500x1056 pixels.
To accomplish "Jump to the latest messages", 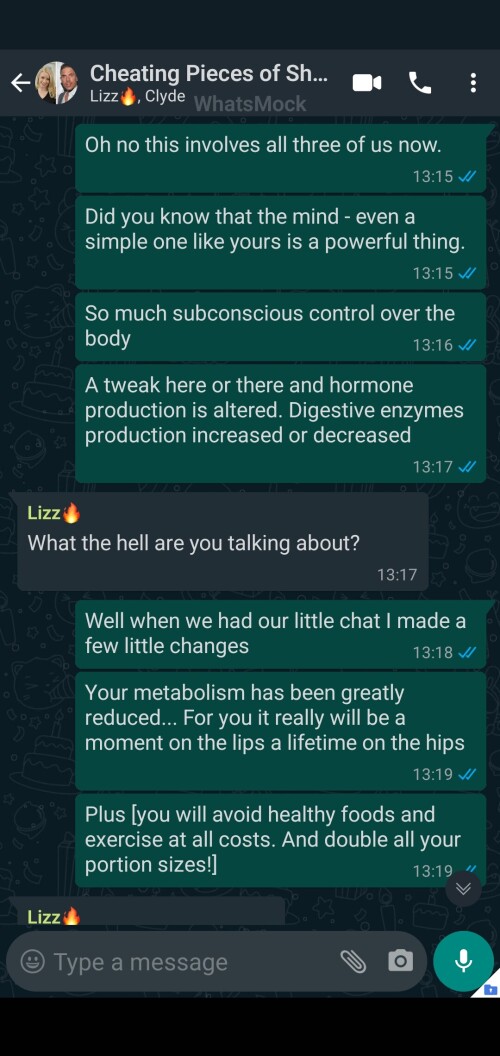I will point(463,888).
